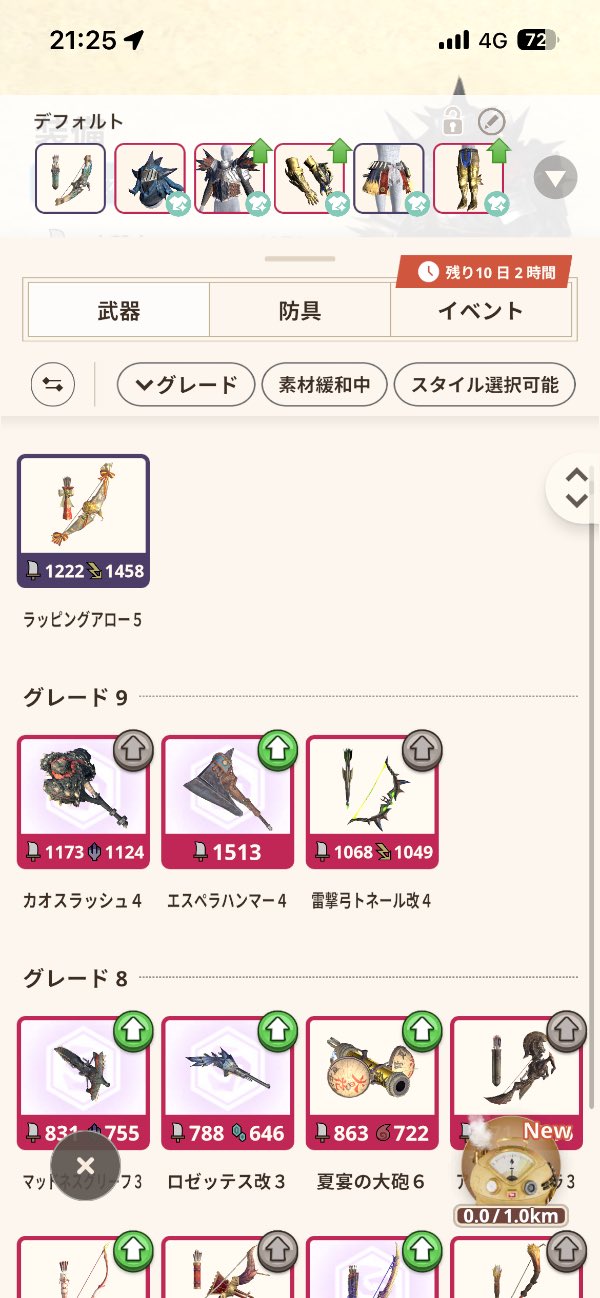
Task: Toggle the 素材緩和中 filter chip
Action: click(x=324, y=384)
